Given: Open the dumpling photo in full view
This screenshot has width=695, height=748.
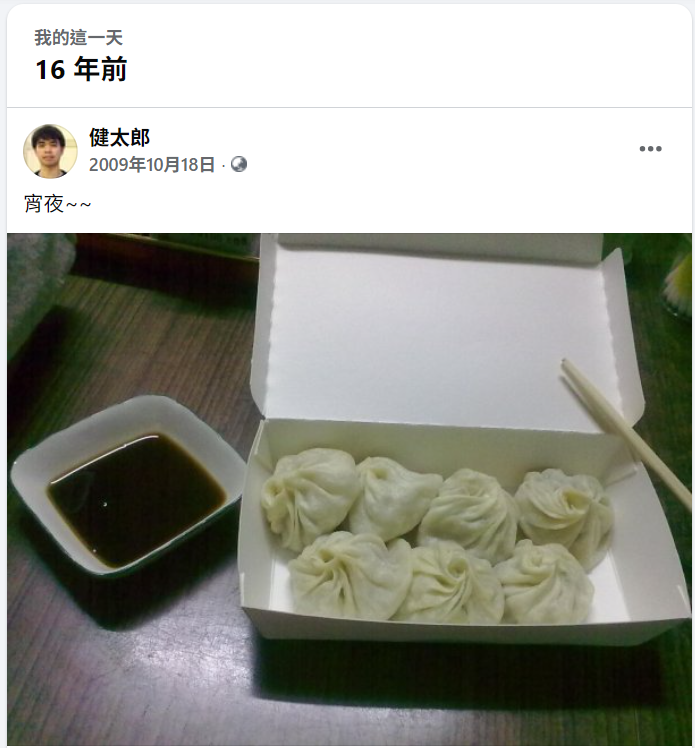Looking at the screenshot, I should click(349, 488).
